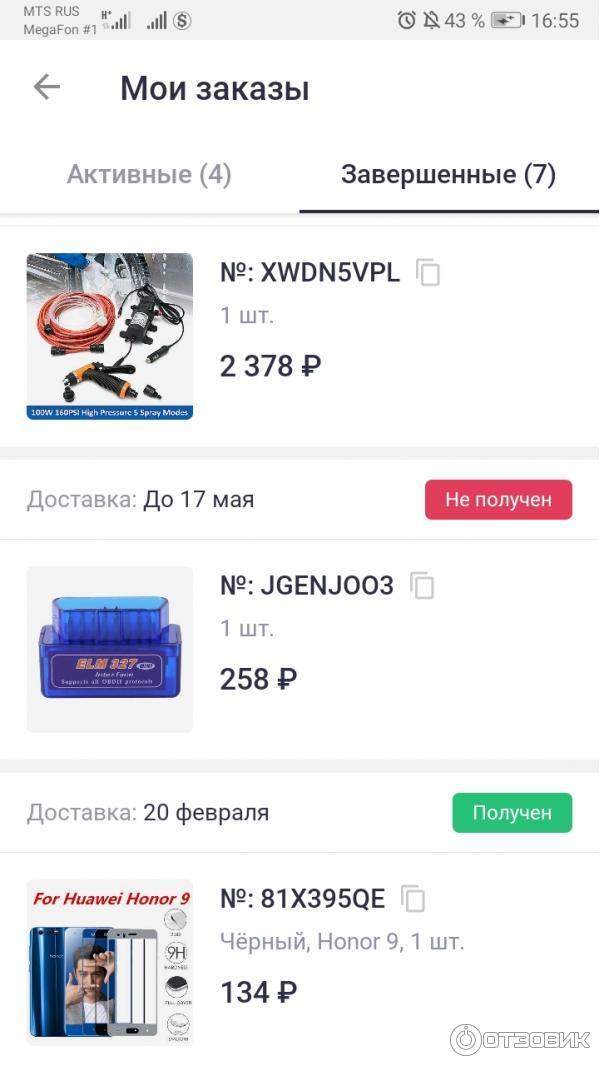Tap the Получен status badge
The image size is (600, 1066).
512,813
